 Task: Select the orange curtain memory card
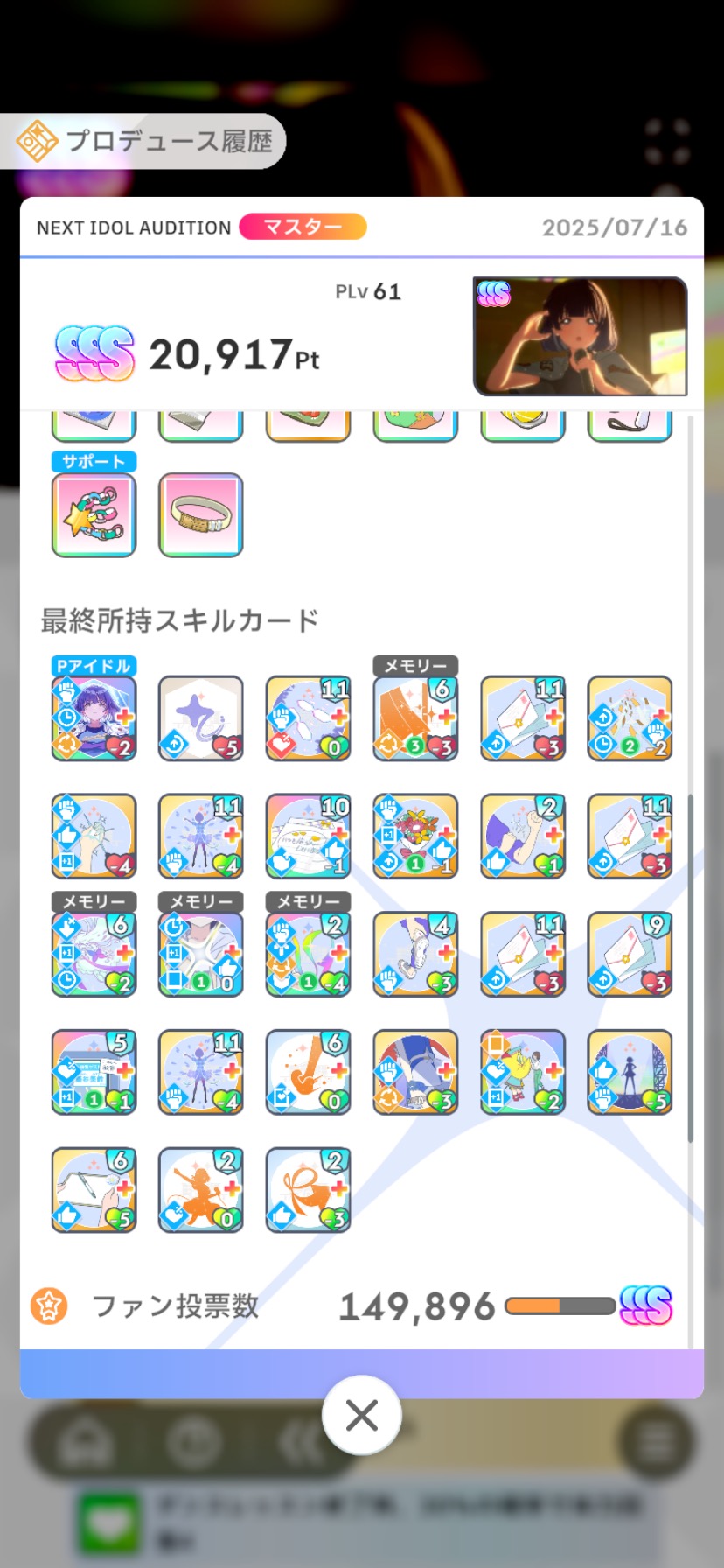coord(415,717)
